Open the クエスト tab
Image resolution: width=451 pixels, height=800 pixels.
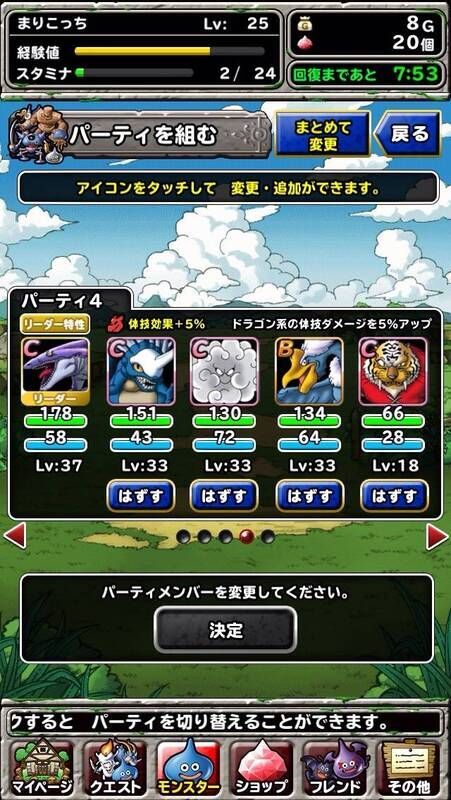click(x=114, y=768)
